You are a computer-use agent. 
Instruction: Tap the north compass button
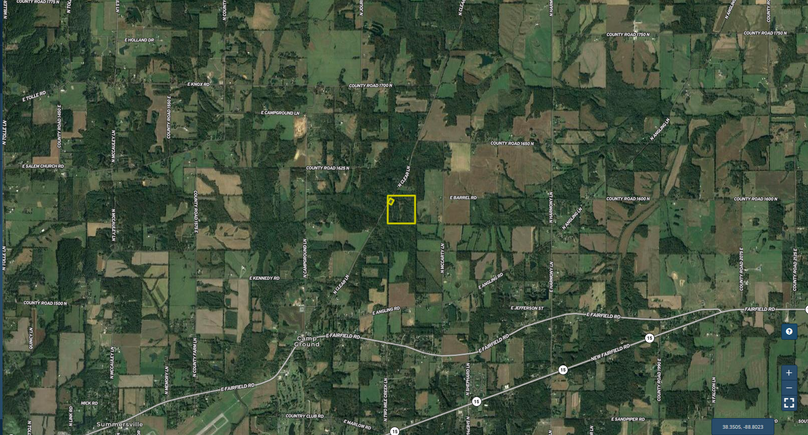coord(789,332)
